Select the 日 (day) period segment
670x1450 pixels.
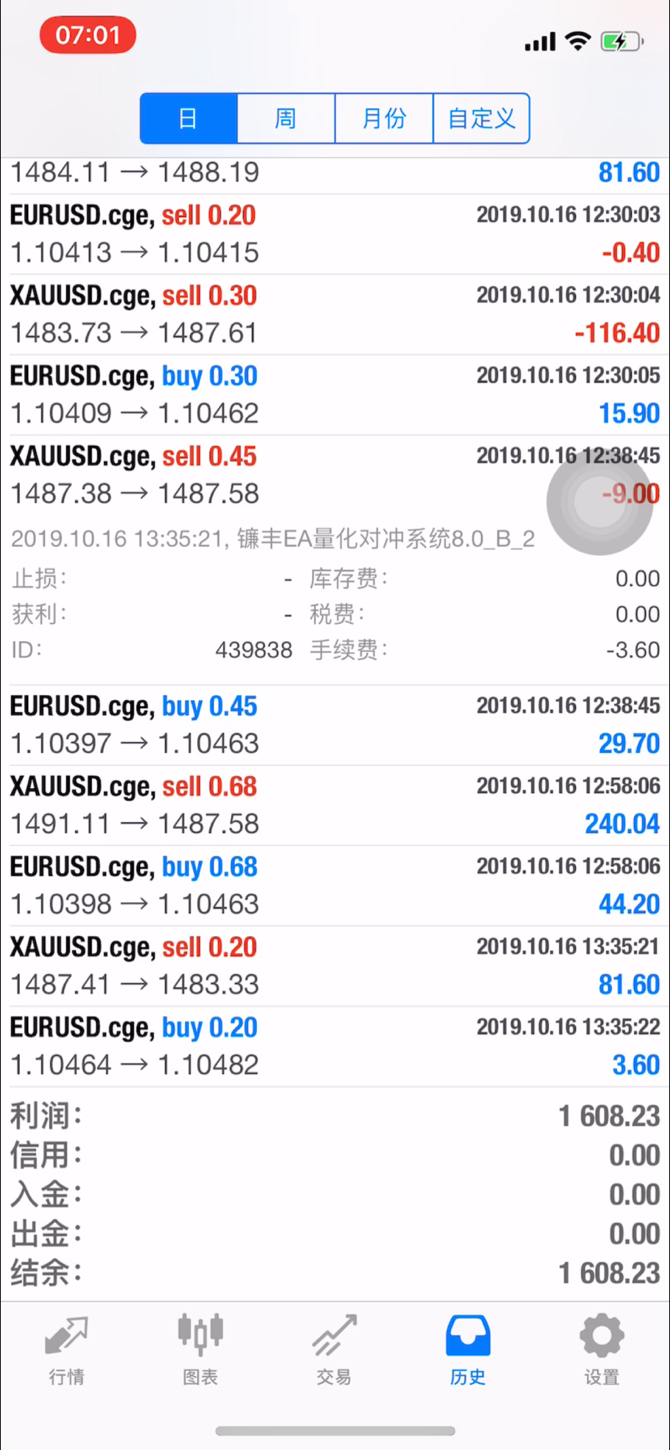coord(189,119)
